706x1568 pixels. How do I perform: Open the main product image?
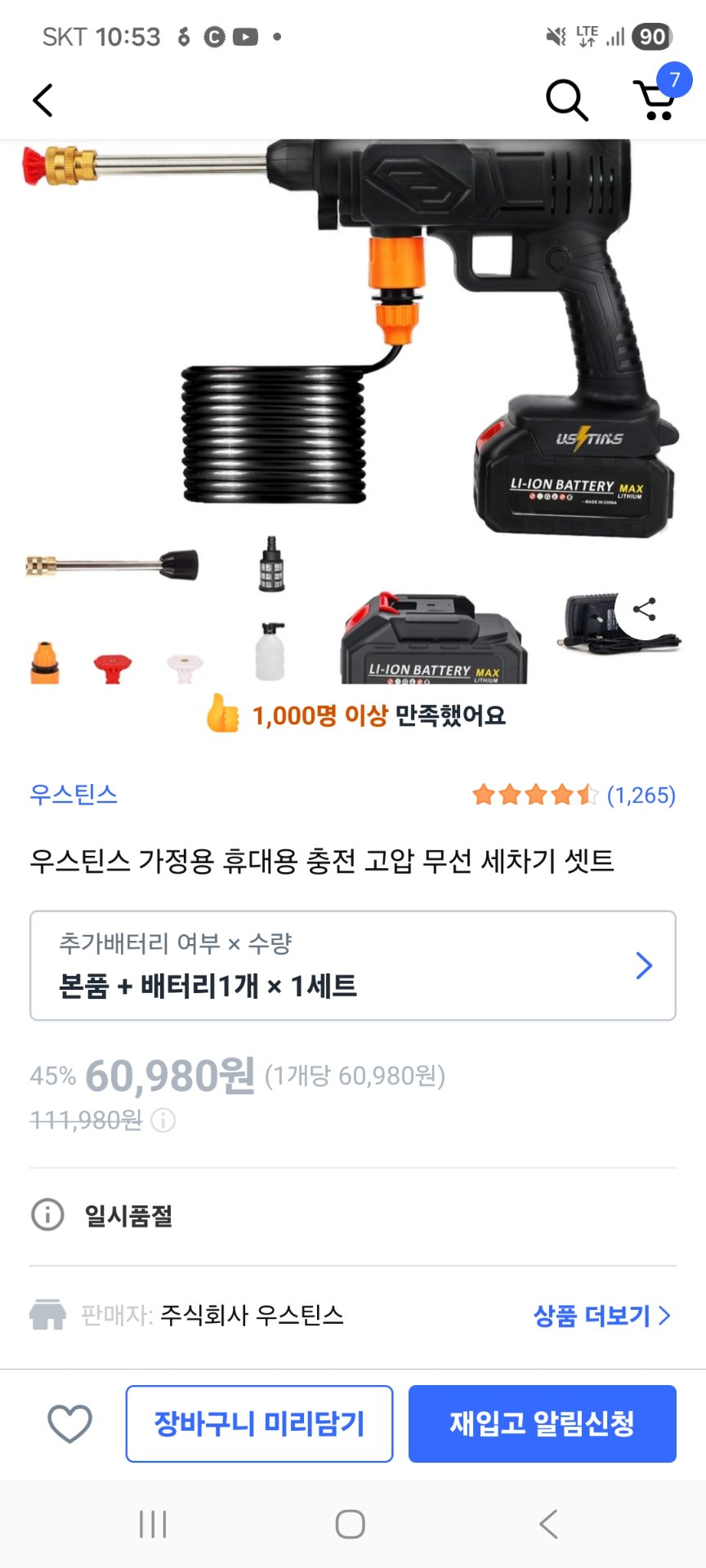tap(353, 367)
